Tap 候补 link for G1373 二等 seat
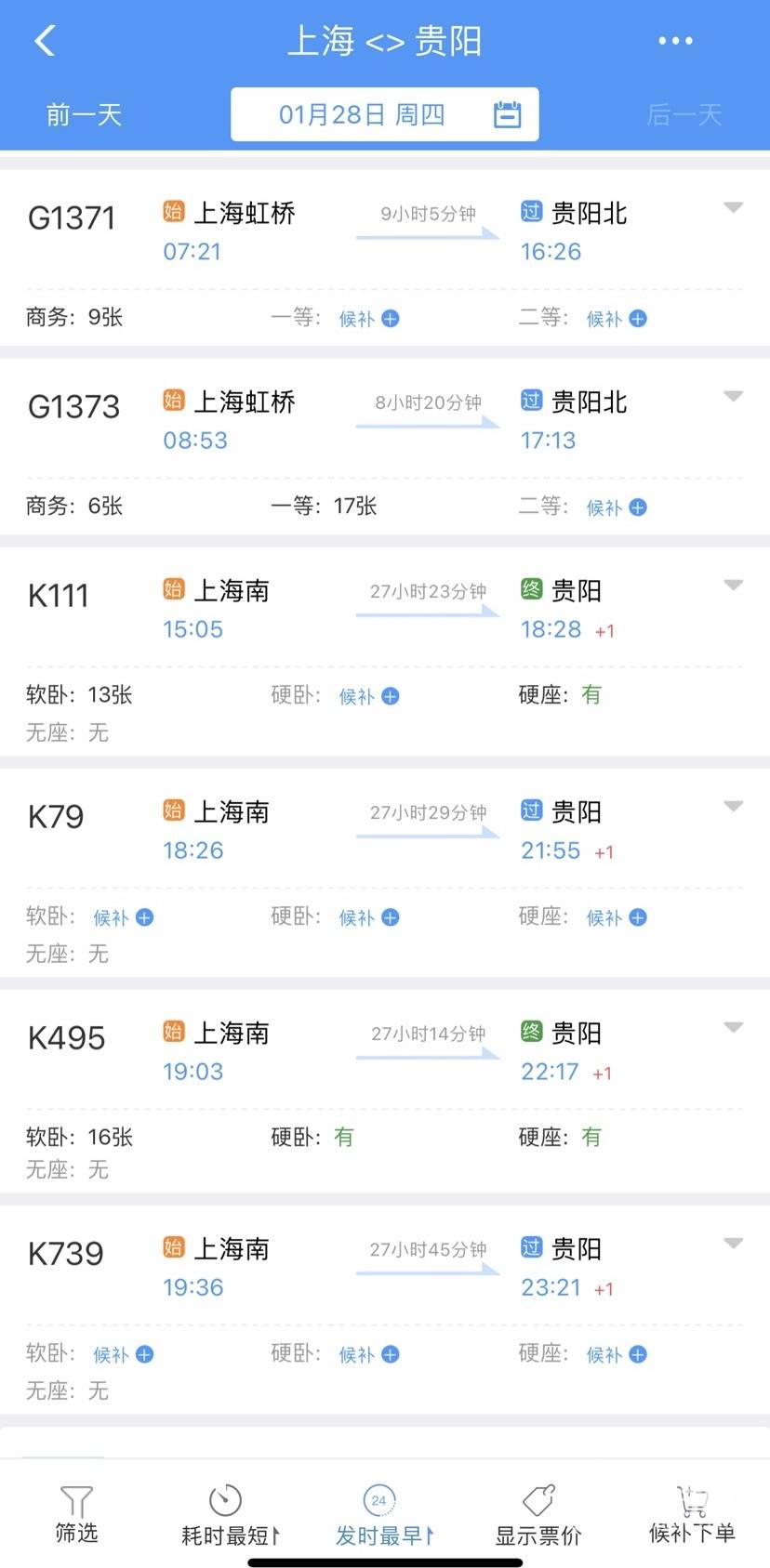 pyautogui.click(x=605, y=507)
